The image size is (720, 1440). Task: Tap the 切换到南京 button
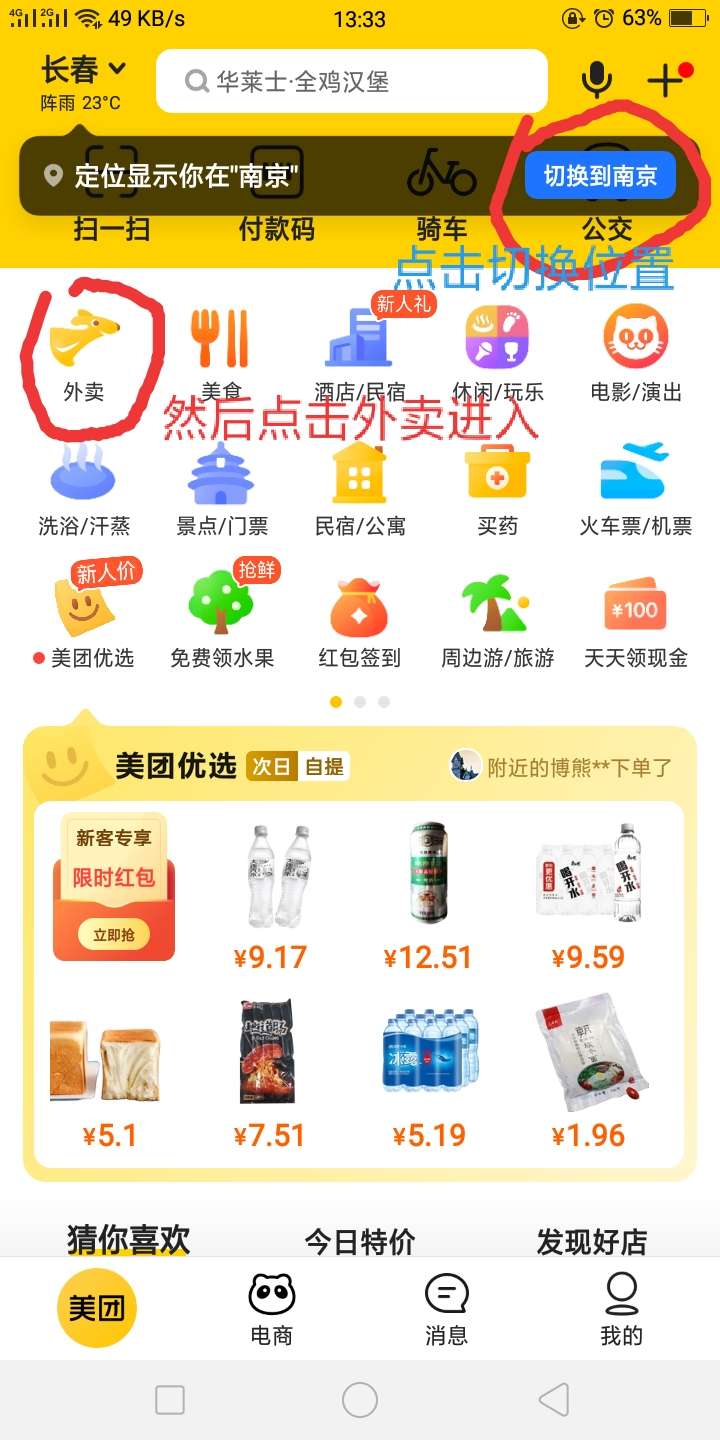point(600,177)
